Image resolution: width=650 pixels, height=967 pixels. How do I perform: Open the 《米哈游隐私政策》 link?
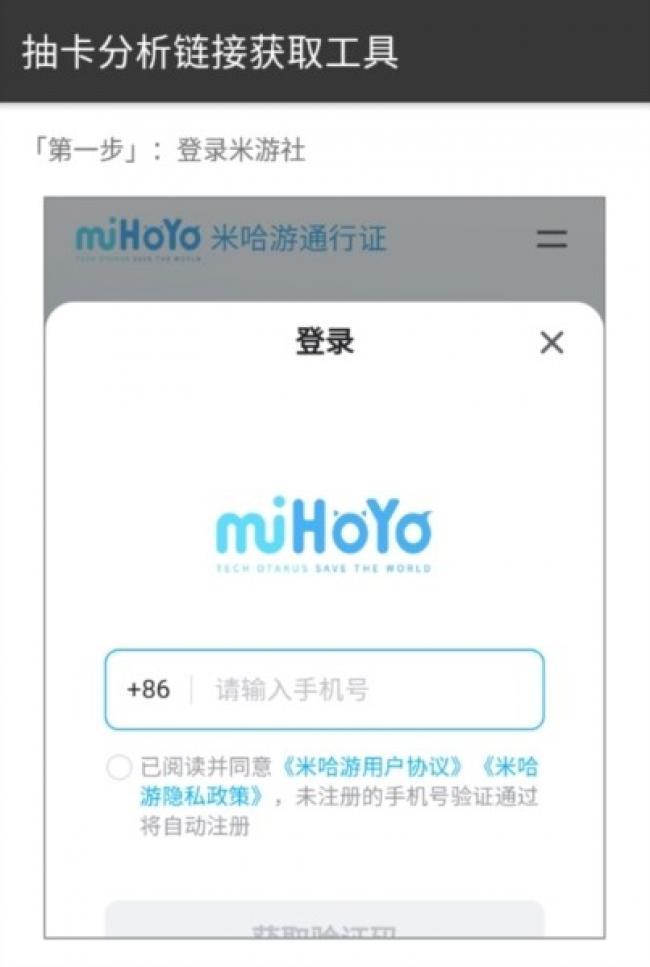[x=205, y=797]
